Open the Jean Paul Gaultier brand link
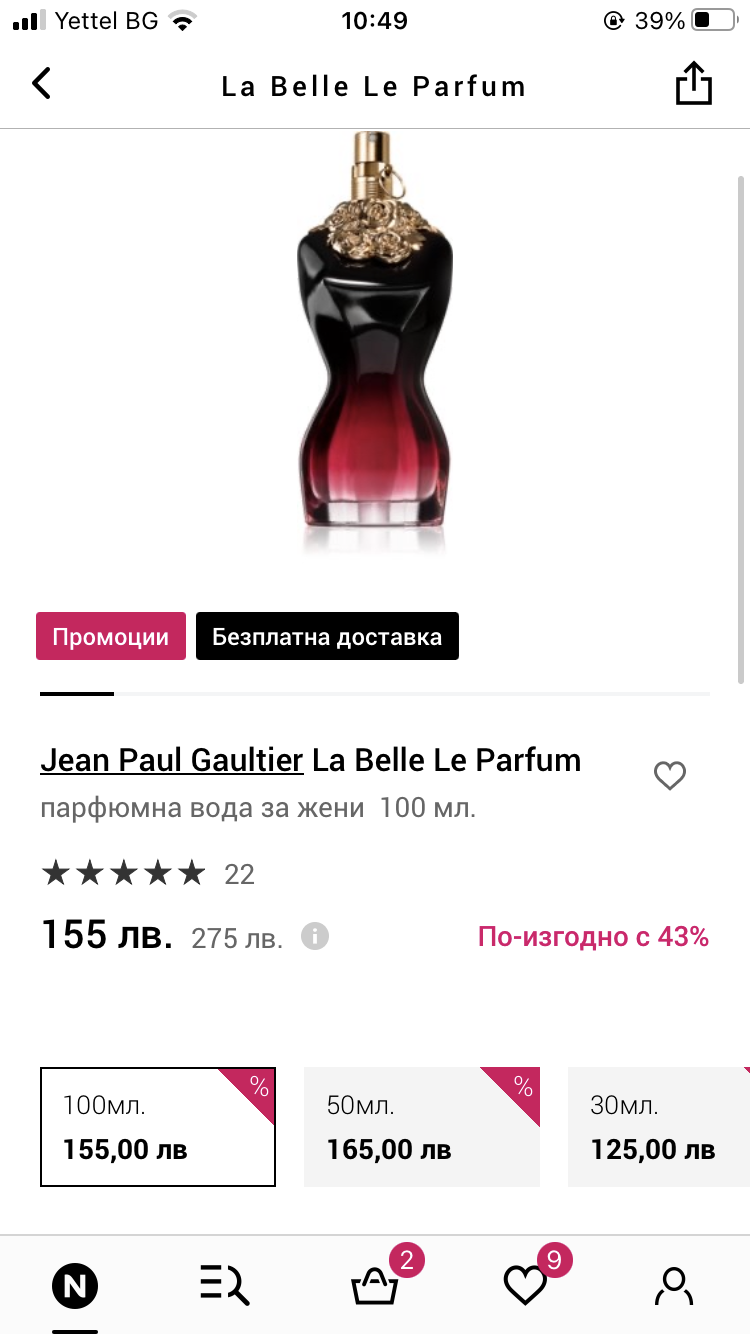750x1334 pixels. coord(171,760)
